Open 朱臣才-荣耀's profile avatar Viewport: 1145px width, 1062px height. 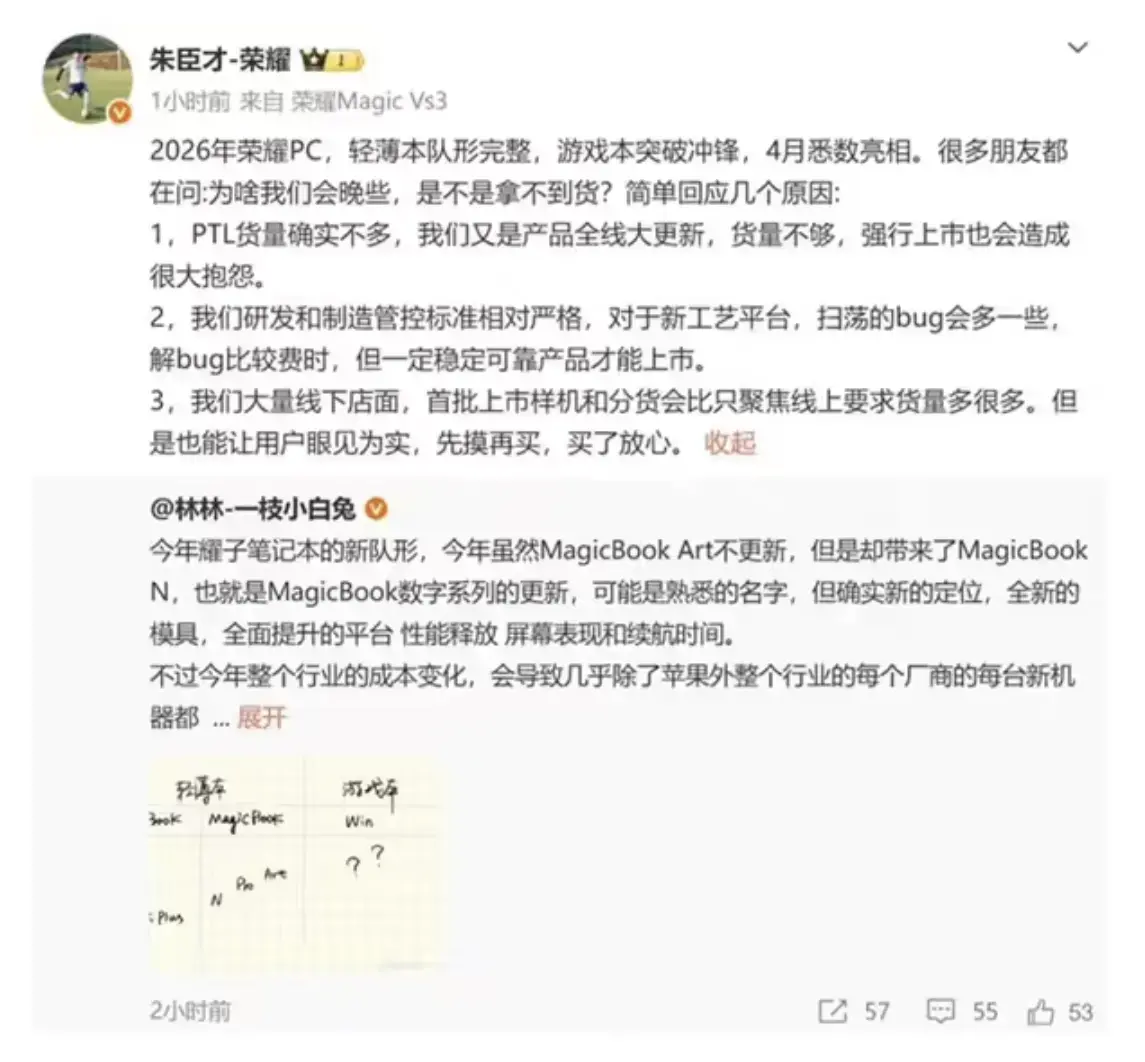[x=87, y=79]
